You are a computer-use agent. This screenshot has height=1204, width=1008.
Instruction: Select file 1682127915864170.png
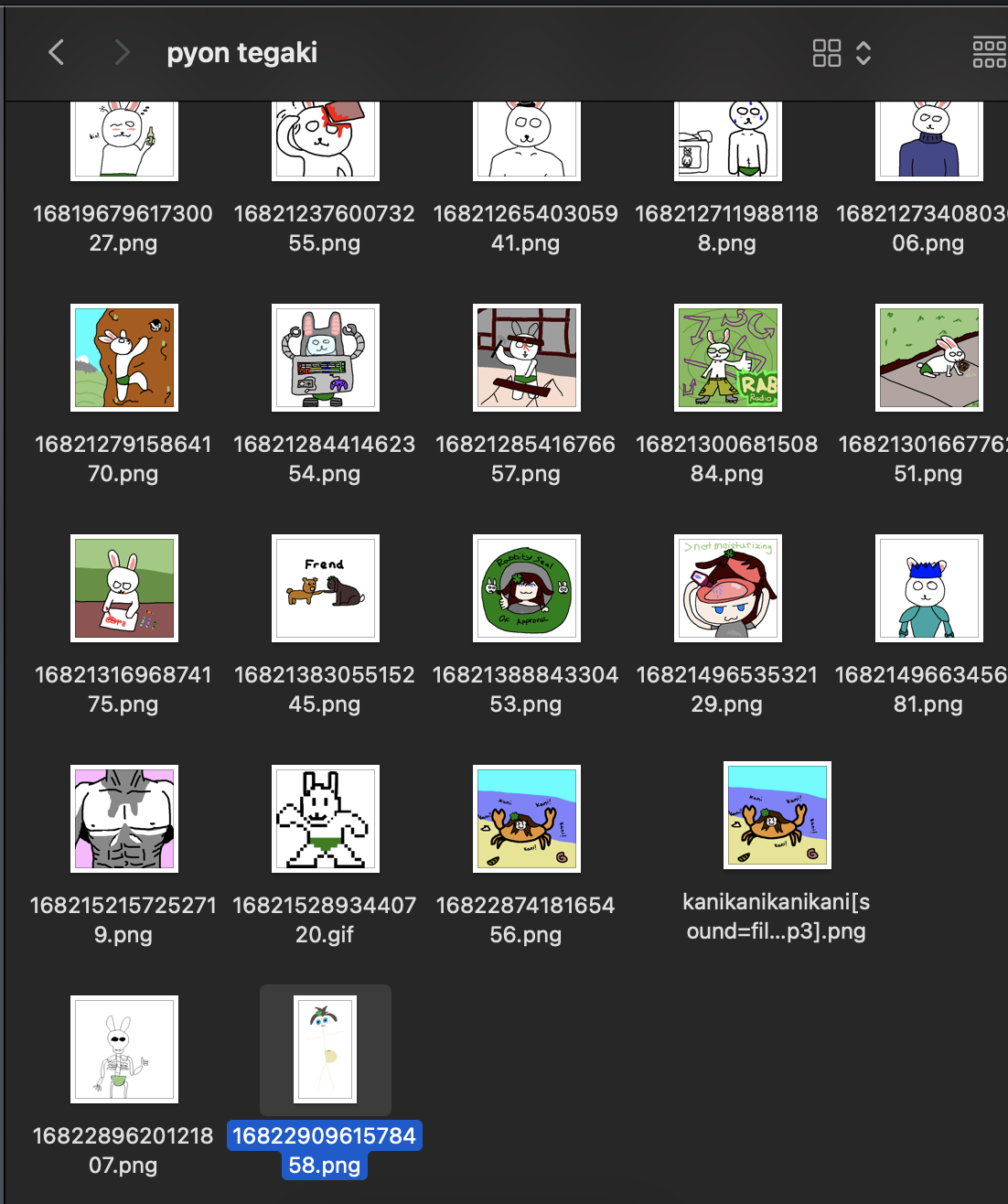[124, 358]
